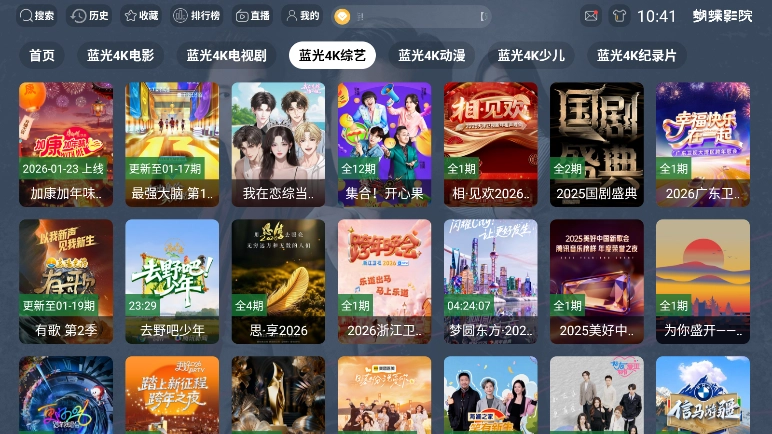The width and height of the screenshot is (772, 434).
Task: Open the mail icon in top bar
Action: (x=591, y=16)
